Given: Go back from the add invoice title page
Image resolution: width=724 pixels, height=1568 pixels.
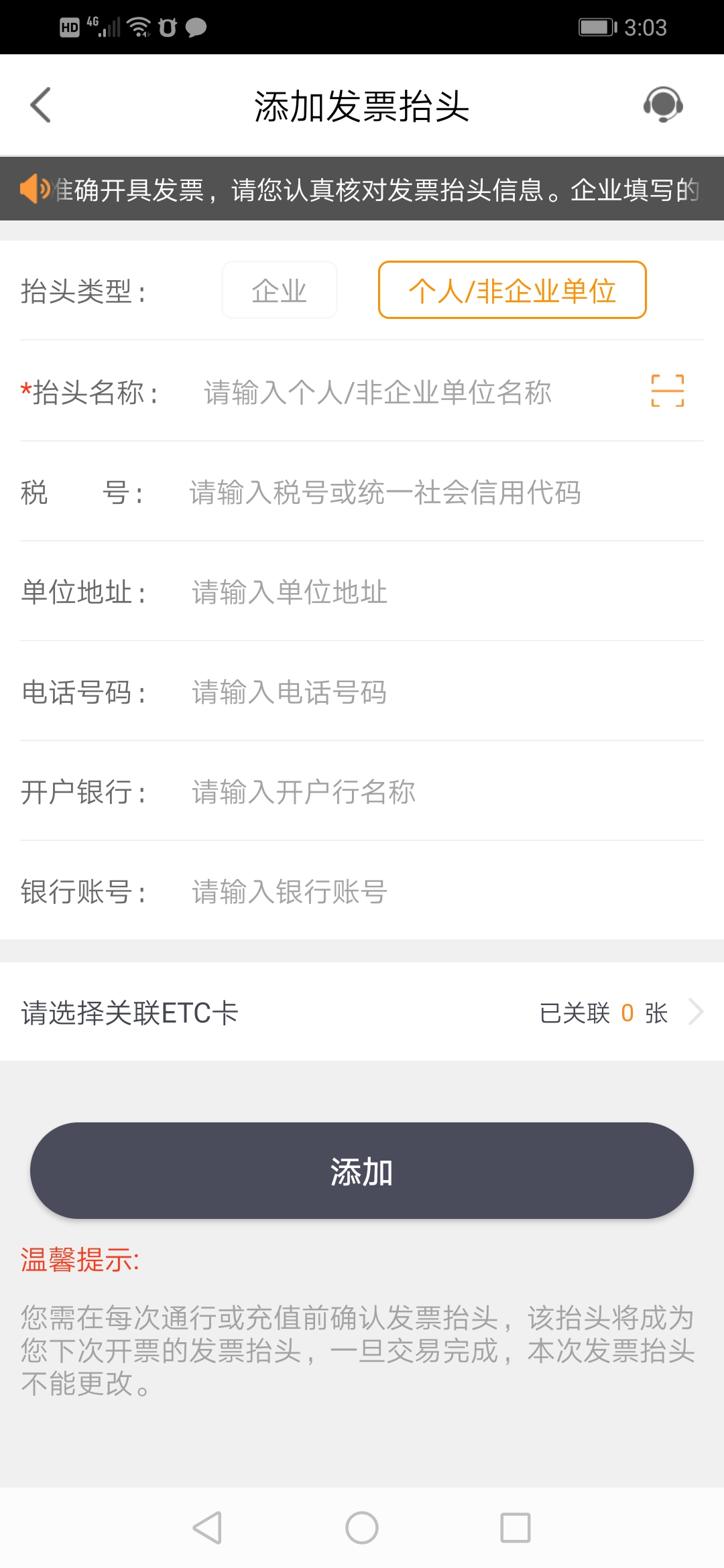Looking at the screenshot, I should [41, 105].
